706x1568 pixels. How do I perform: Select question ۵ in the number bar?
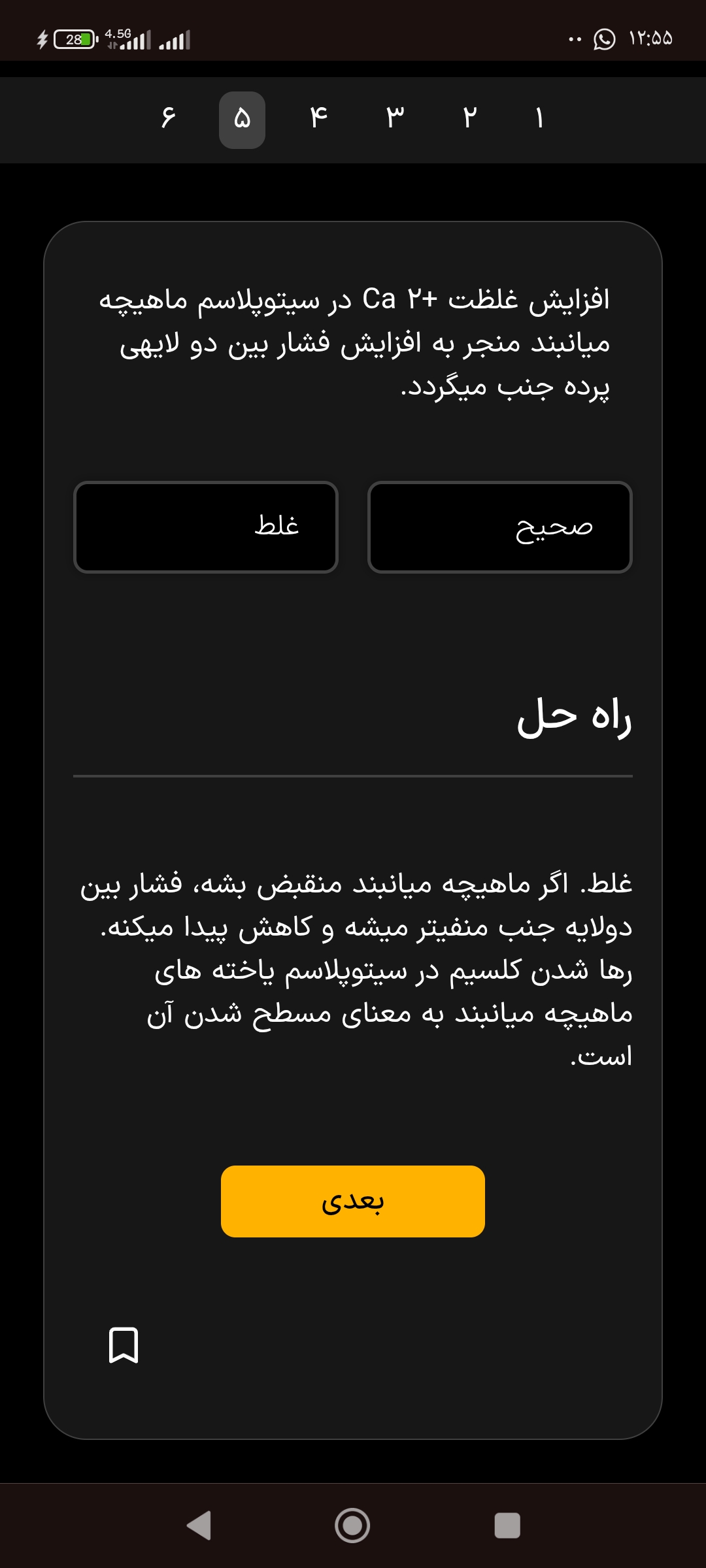click(242, 120)
